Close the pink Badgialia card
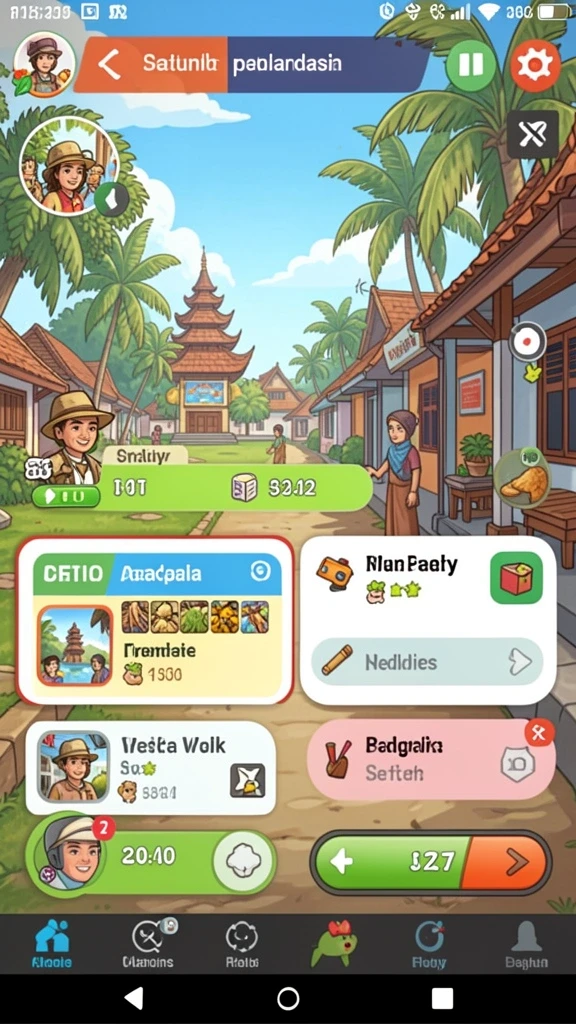Viewport: 576px width, 1024px height. tap(539, 733)
